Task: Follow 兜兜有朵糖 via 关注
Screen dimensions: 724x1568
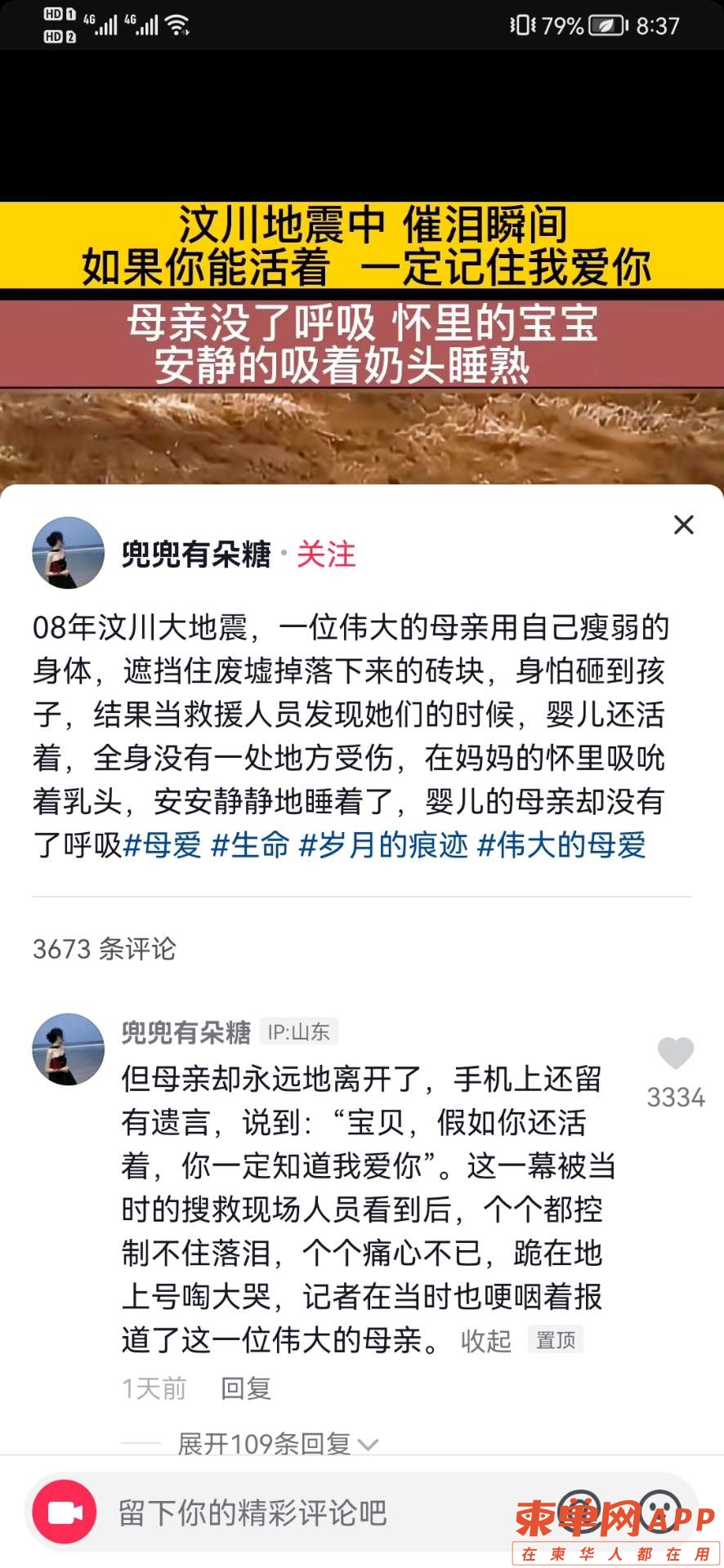Action: pos(326,555)
